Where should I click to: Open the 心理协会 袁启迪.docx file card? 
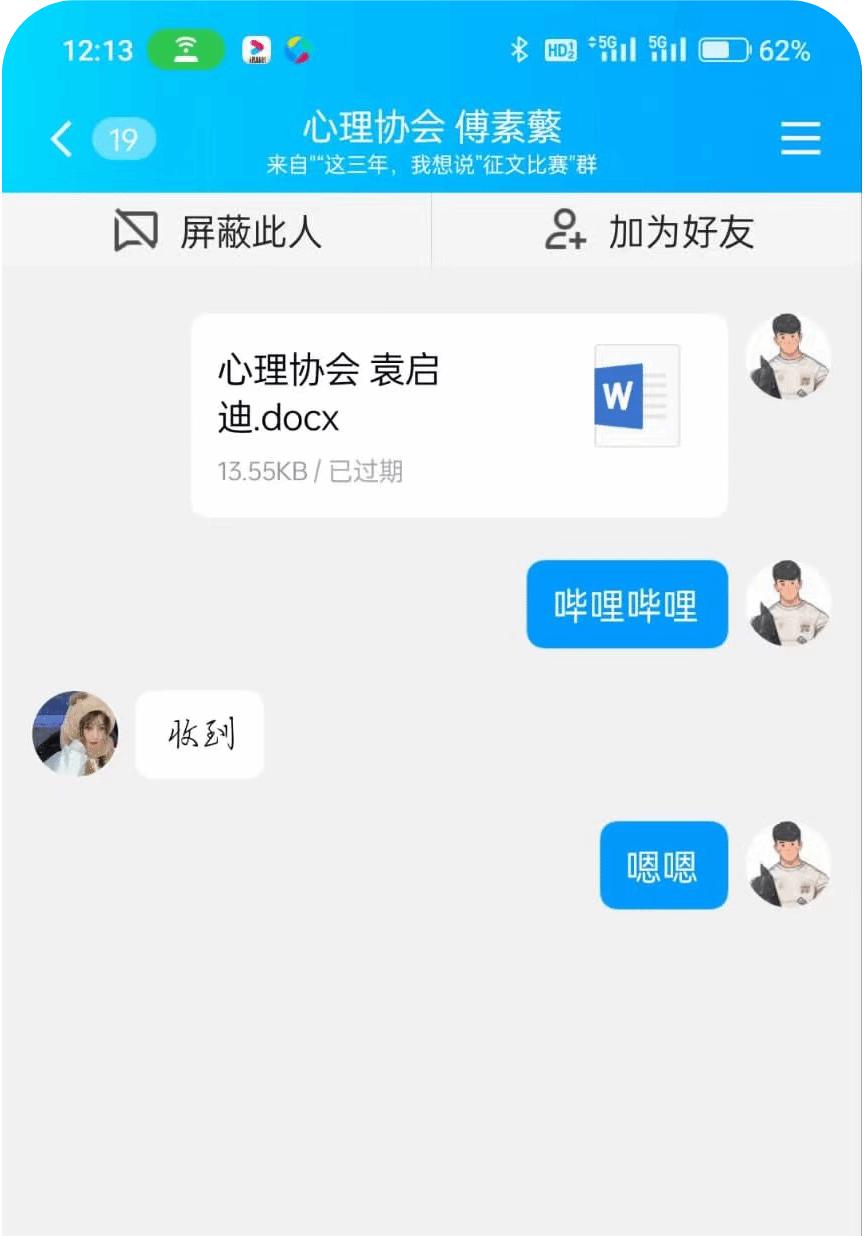[x=458, y=415]
